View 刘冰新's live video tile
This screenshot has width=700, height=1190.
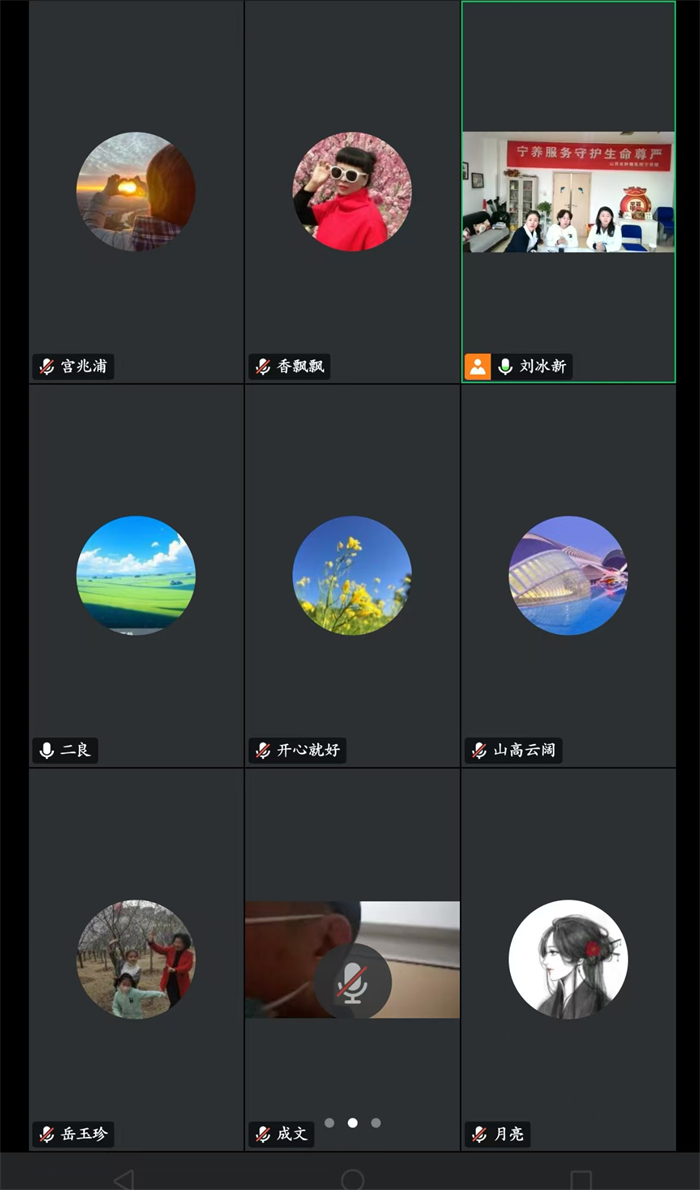point(568,192)
